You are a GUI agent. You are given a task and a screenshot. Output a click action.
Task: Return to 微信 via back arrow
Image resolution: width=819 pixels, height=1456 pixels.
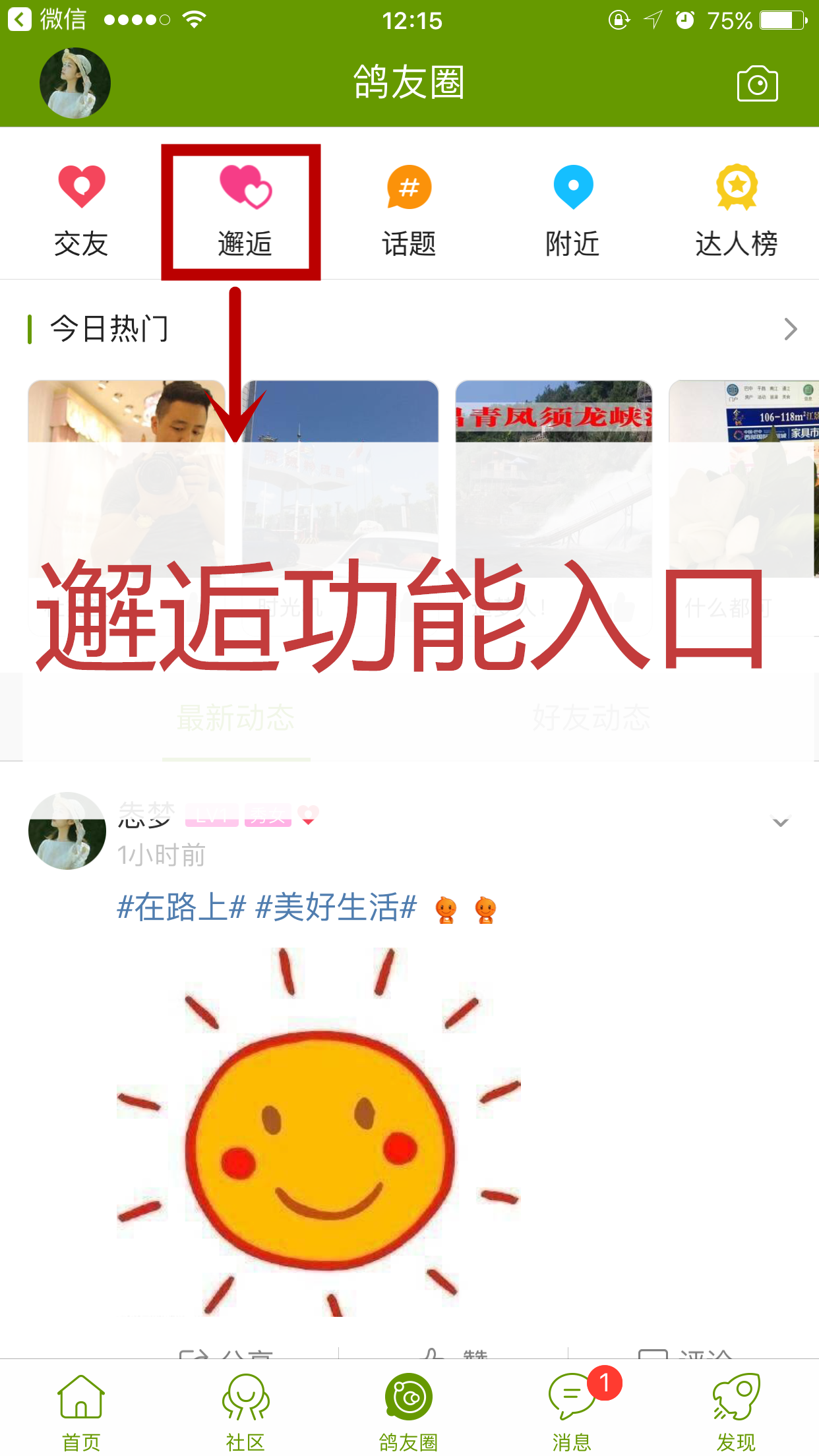pyautogui.click(x=20, y=20)
